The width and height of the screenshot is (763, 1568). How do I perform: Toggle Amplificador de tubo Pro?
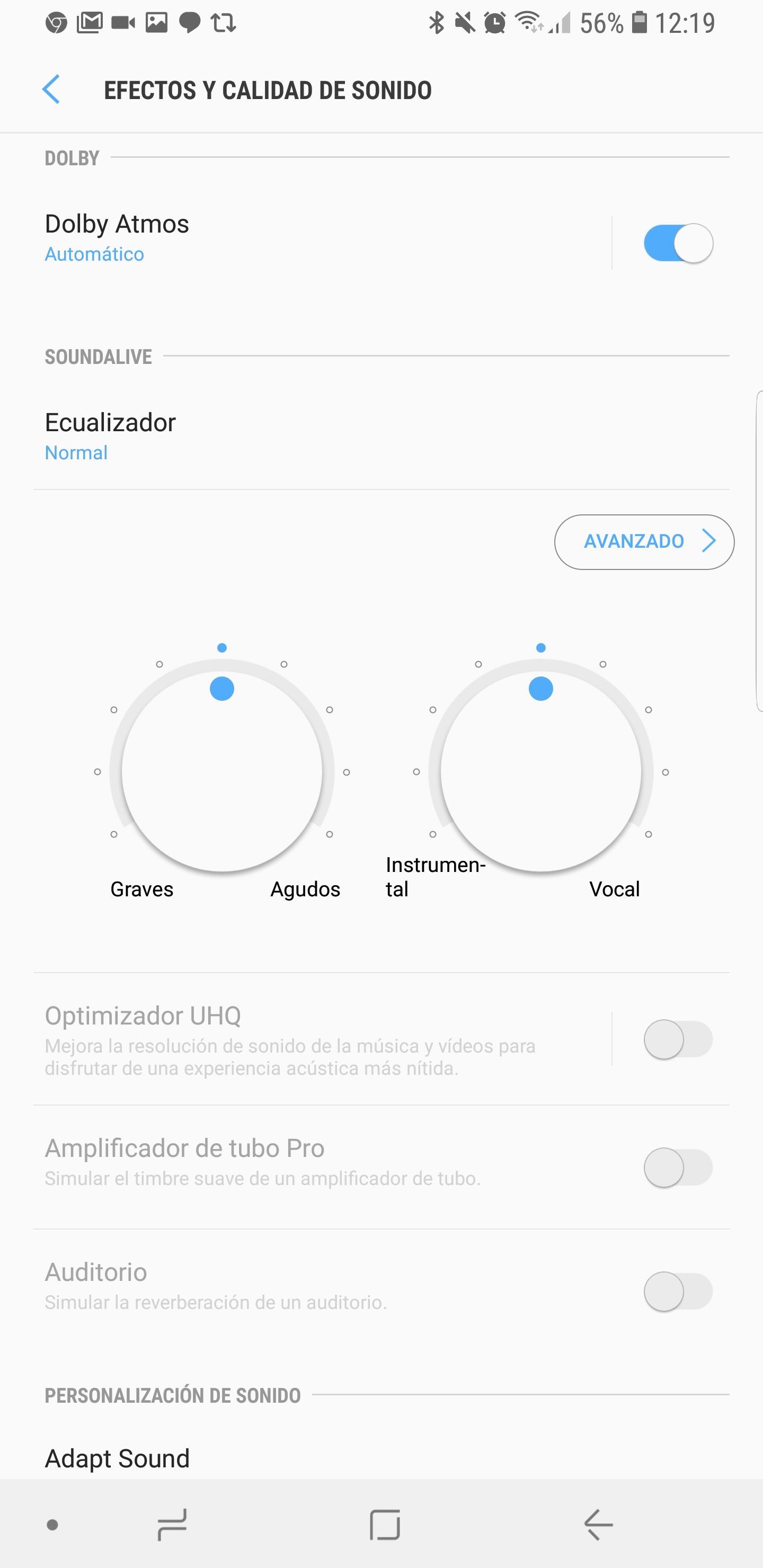(x=678, y=1167)
